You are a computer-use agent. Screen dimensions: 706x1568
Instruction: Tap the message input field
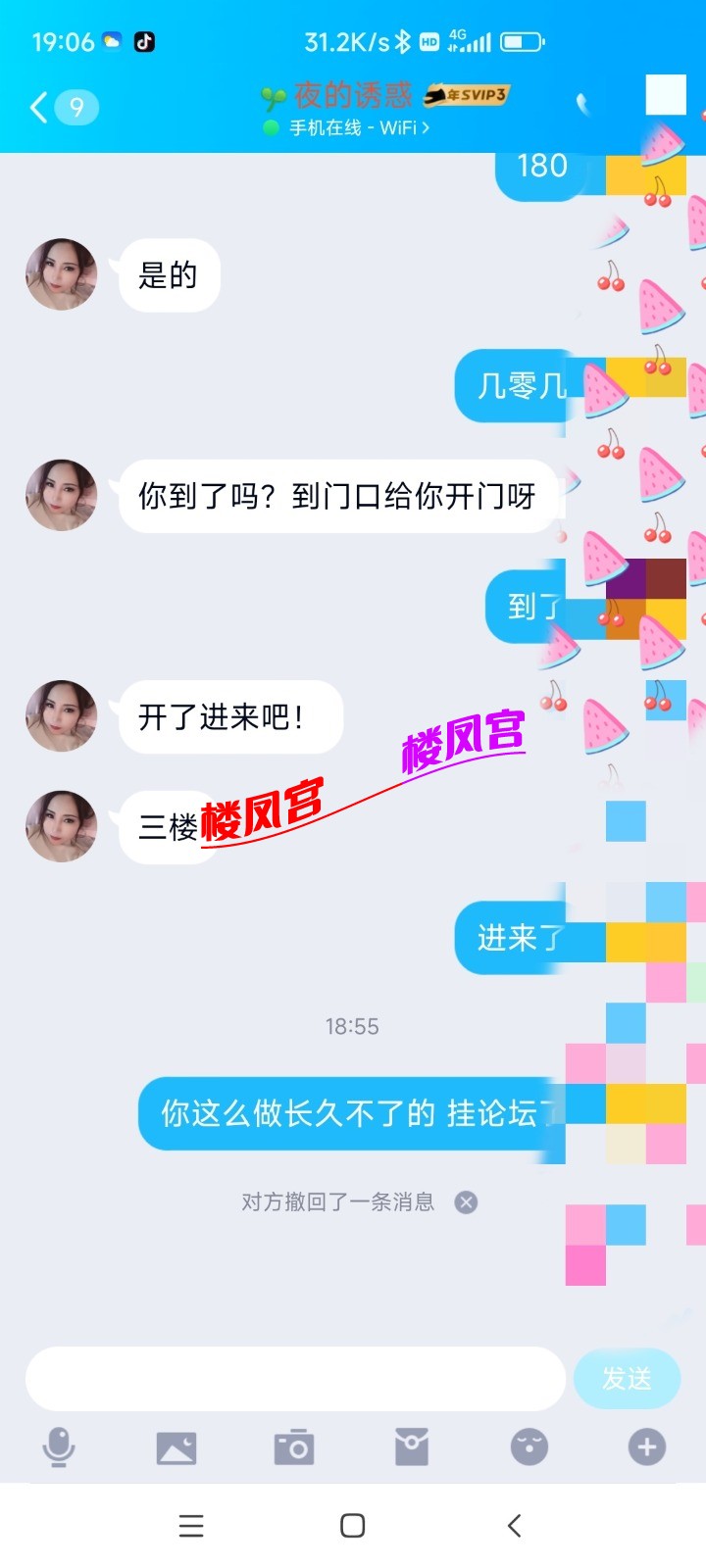coord(294,1378)
